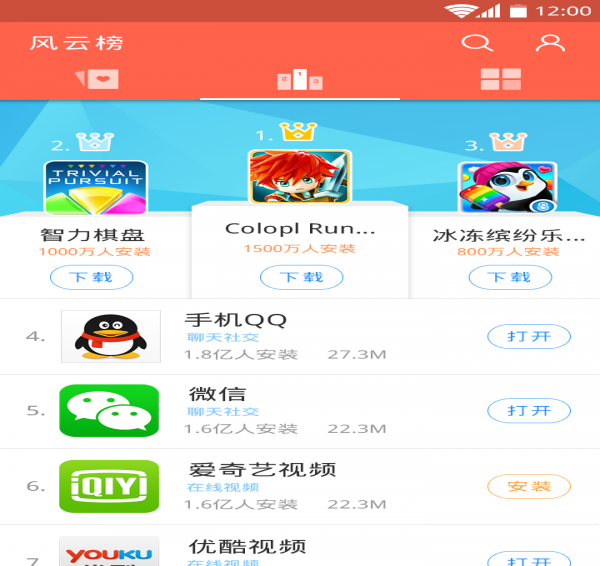Tap 打开 button for 微信
The width and height of the screenshot is (600, 566).
pos(528,411)
